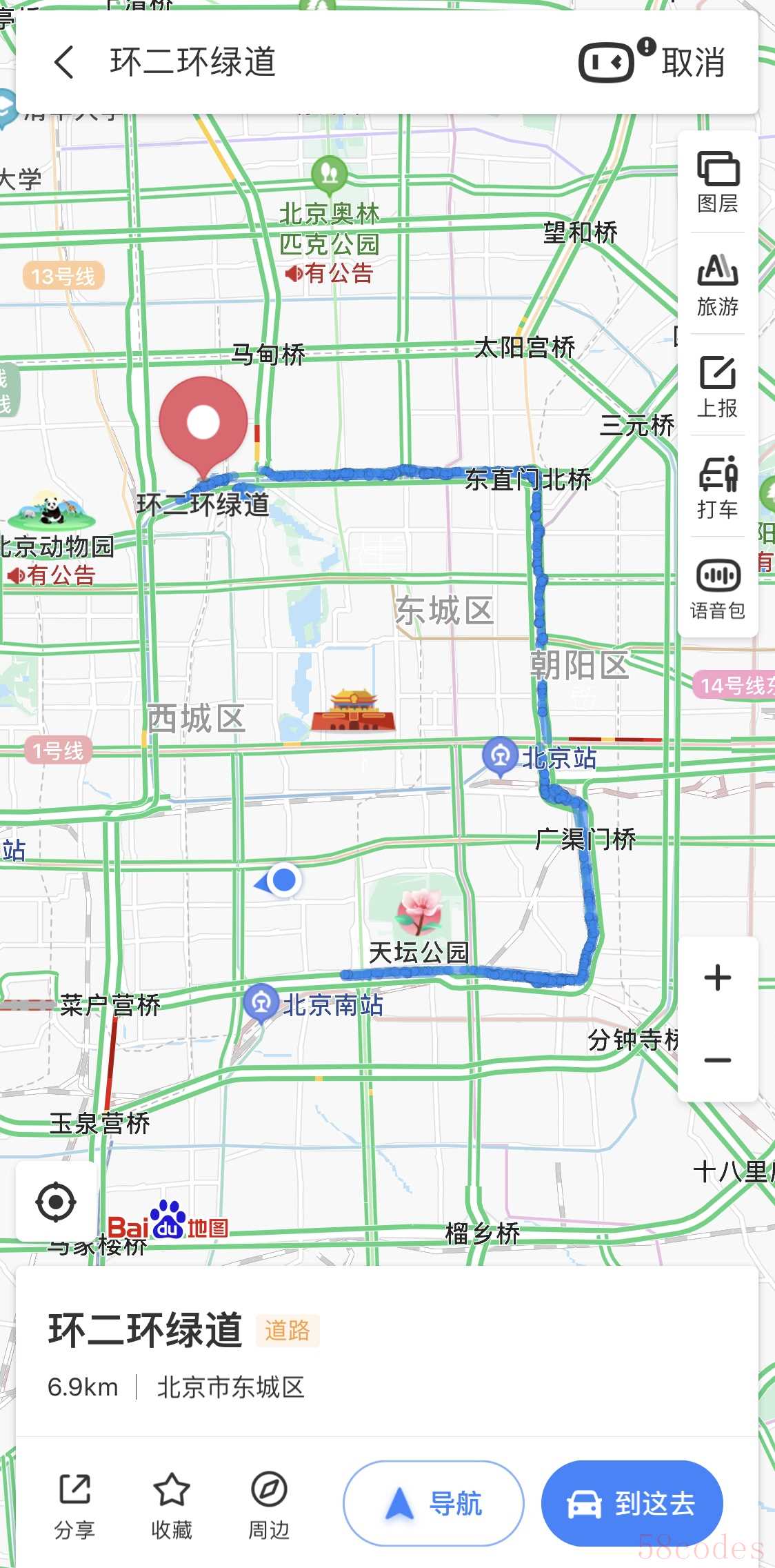The width and height of the screenshot is (775, 1568).
Task: Open 上报 to report an issue
Action: point(718,386)
